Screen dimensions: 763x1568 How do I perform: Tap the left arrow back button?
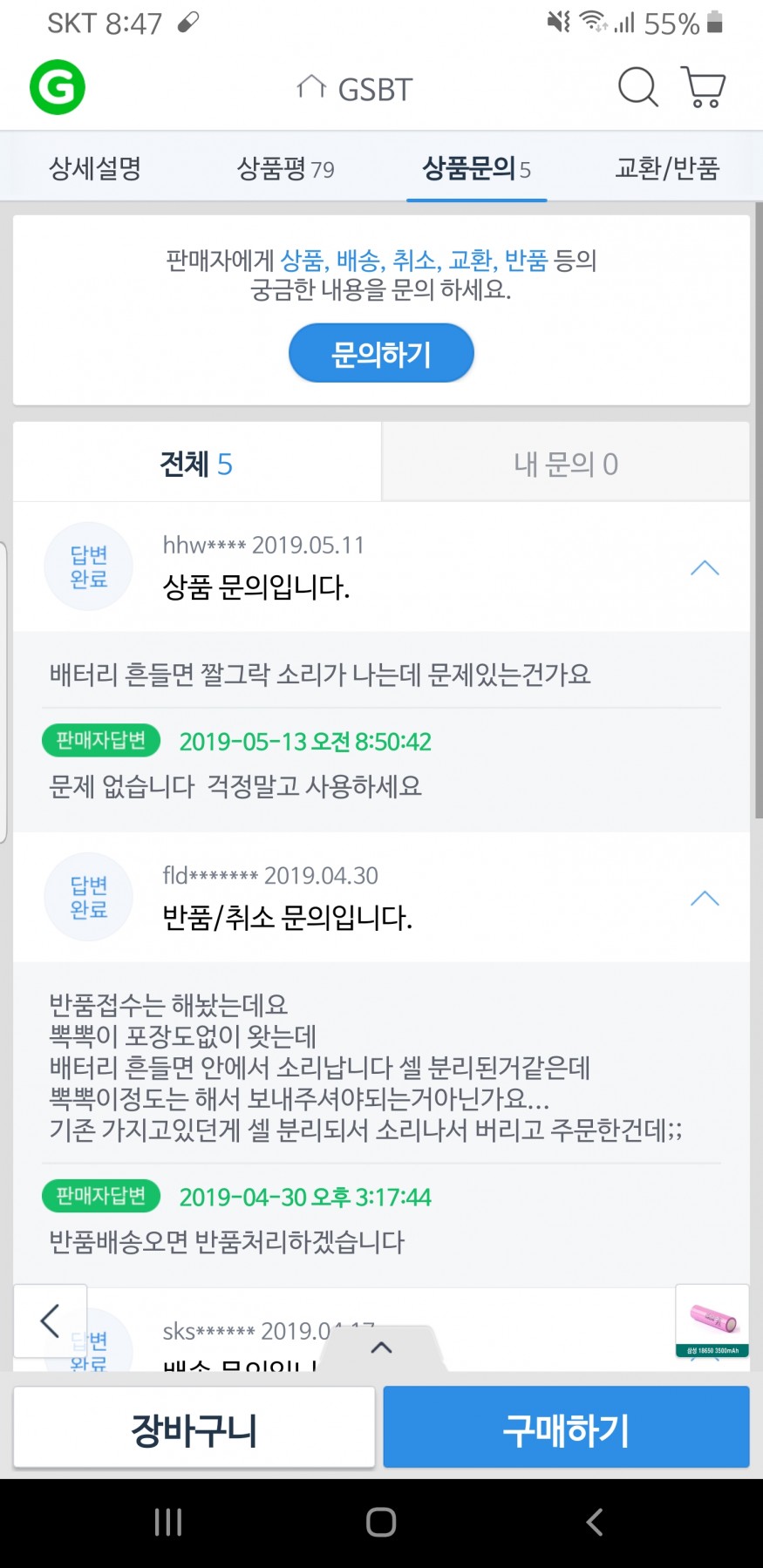point(51,1320)
